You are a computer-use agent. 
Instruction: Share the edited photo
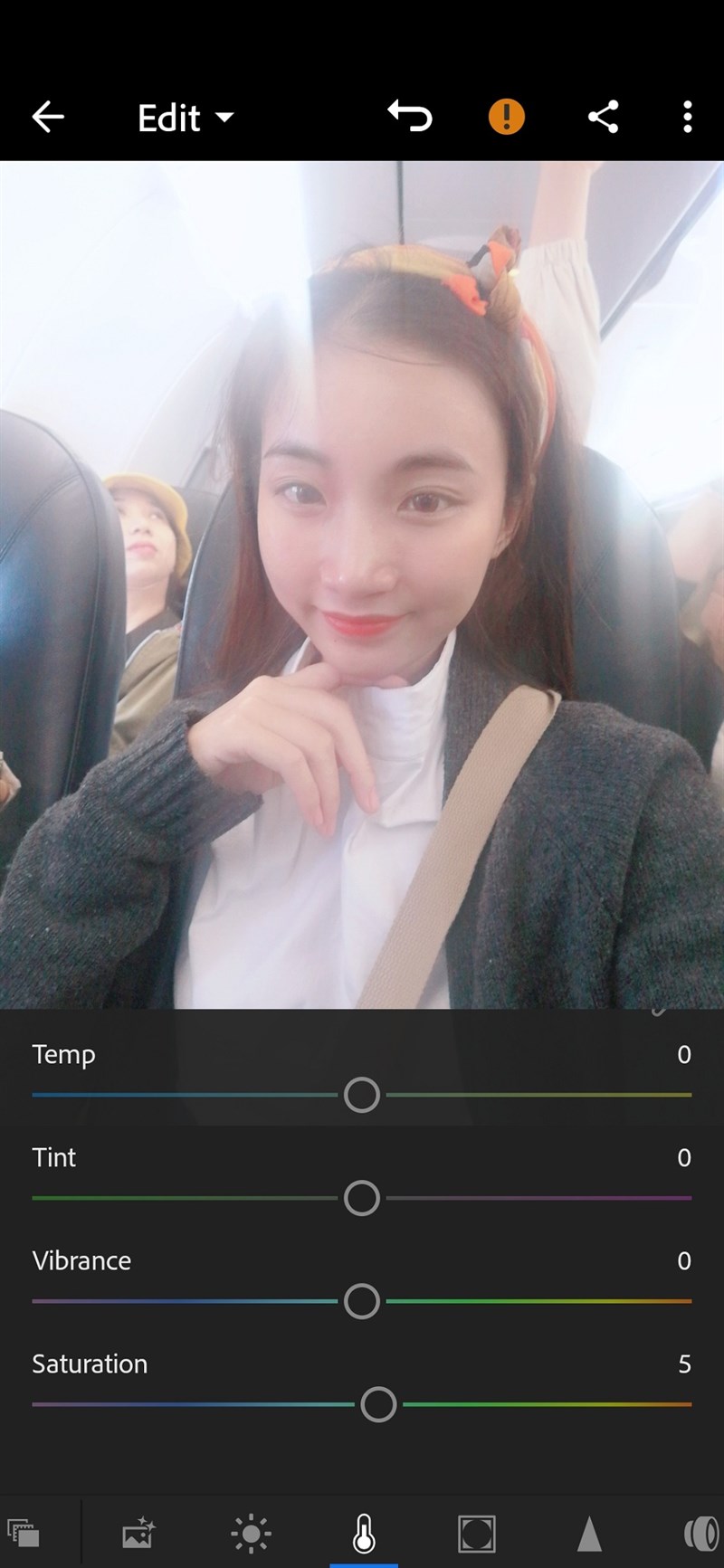(603, 117)
